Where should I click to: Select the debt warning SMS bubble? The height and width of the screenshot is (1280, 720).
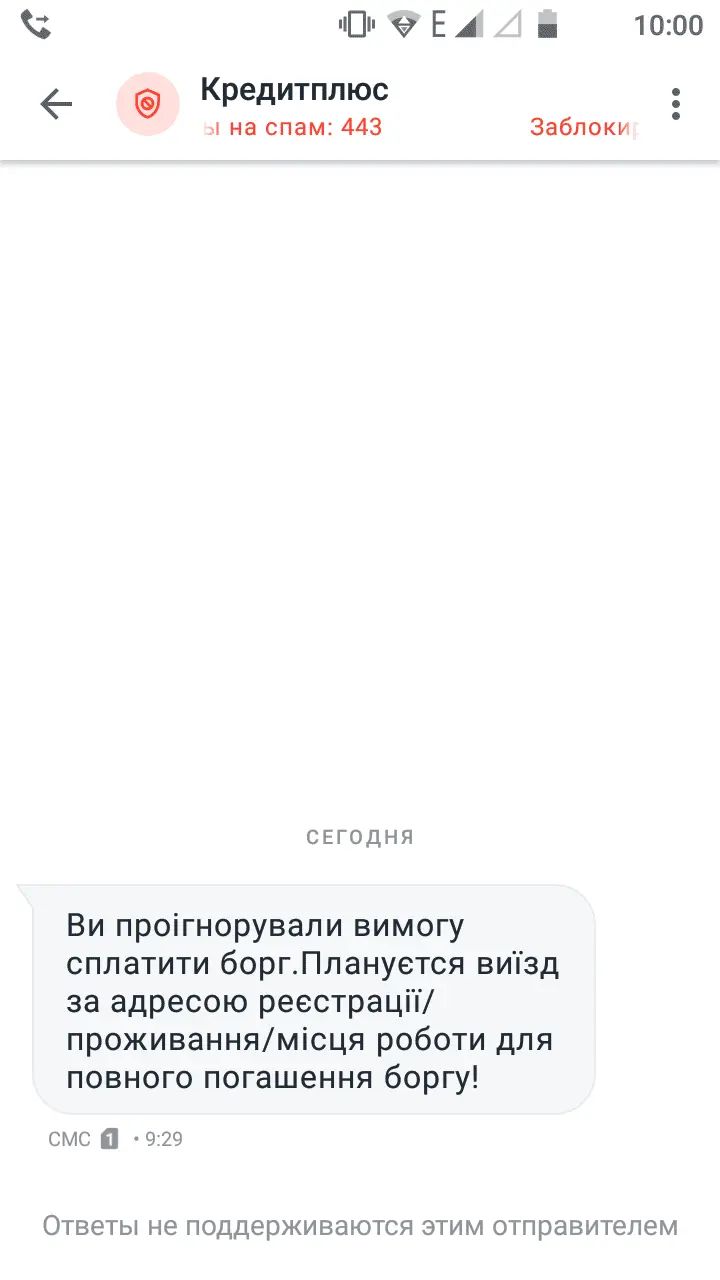[x=314, y=999]
